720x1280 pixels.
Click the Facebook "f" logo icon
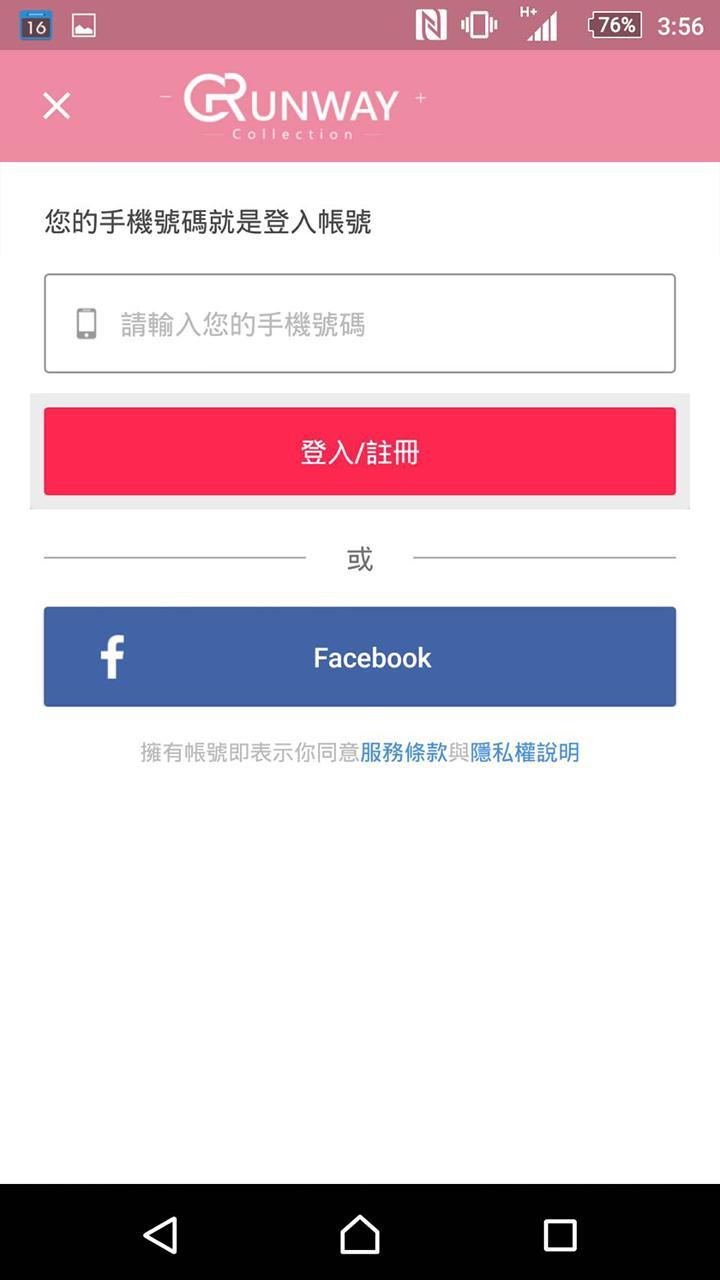tap(112, 656)
